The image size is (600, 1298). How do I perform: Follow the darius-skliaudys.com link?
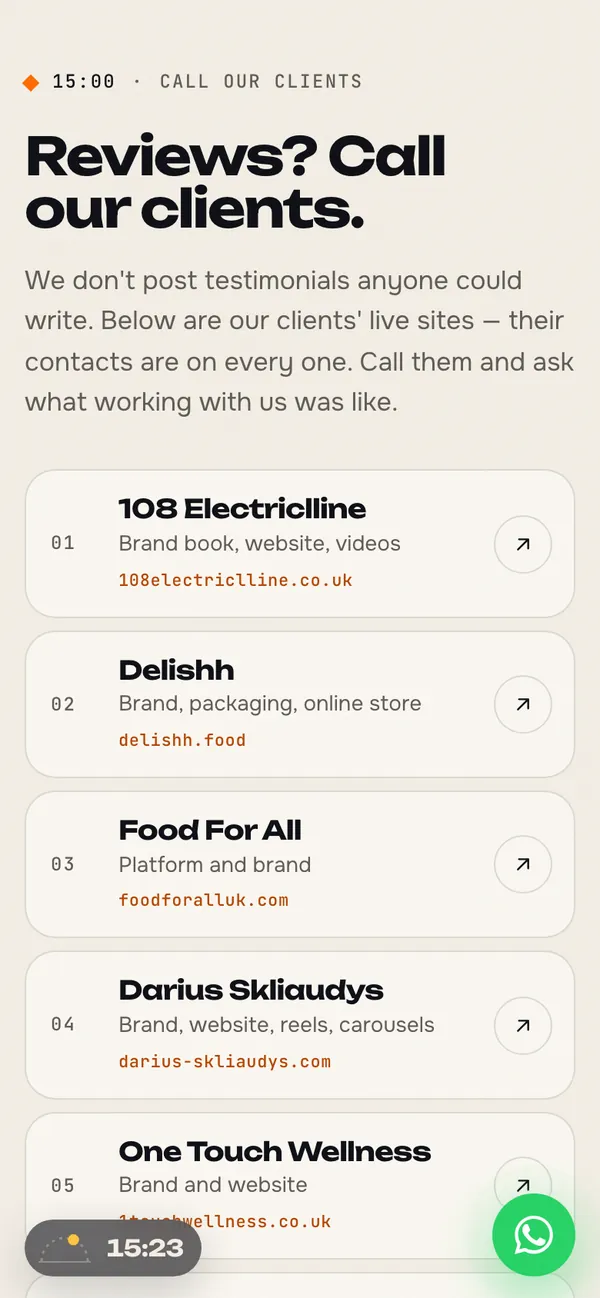tap(224, 1061)
